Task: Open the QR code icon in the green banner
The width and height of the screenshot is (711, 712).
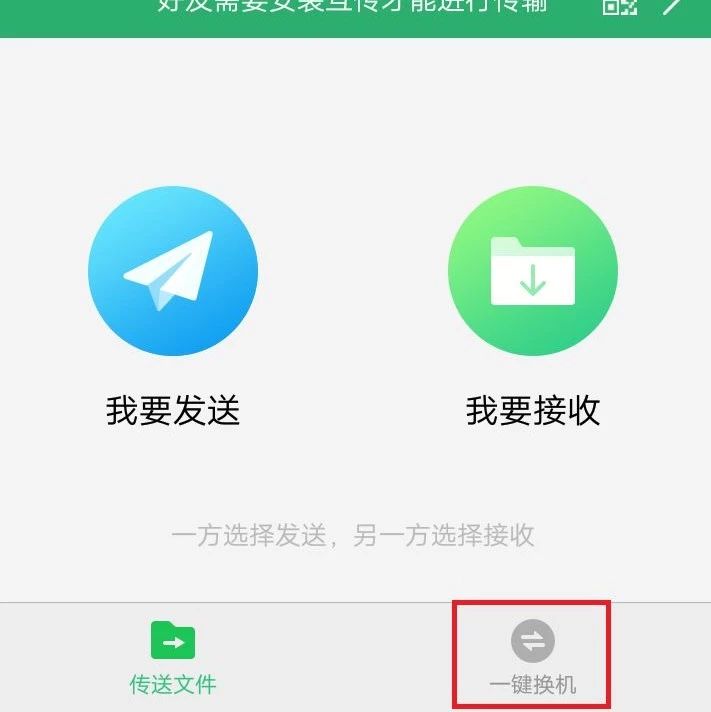Action: [620, 6]
